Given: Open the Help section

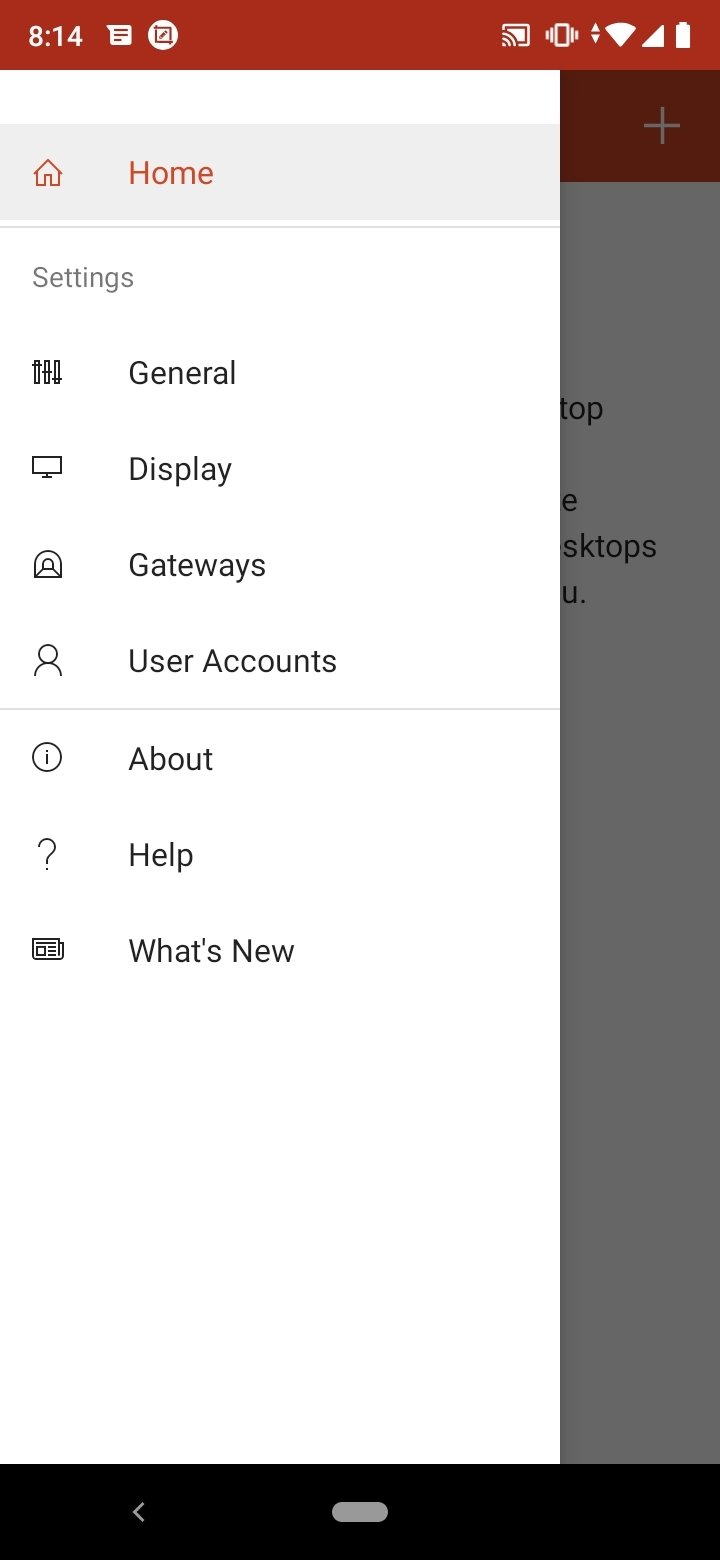Looking at the screenshot, I should coord(160,855).
